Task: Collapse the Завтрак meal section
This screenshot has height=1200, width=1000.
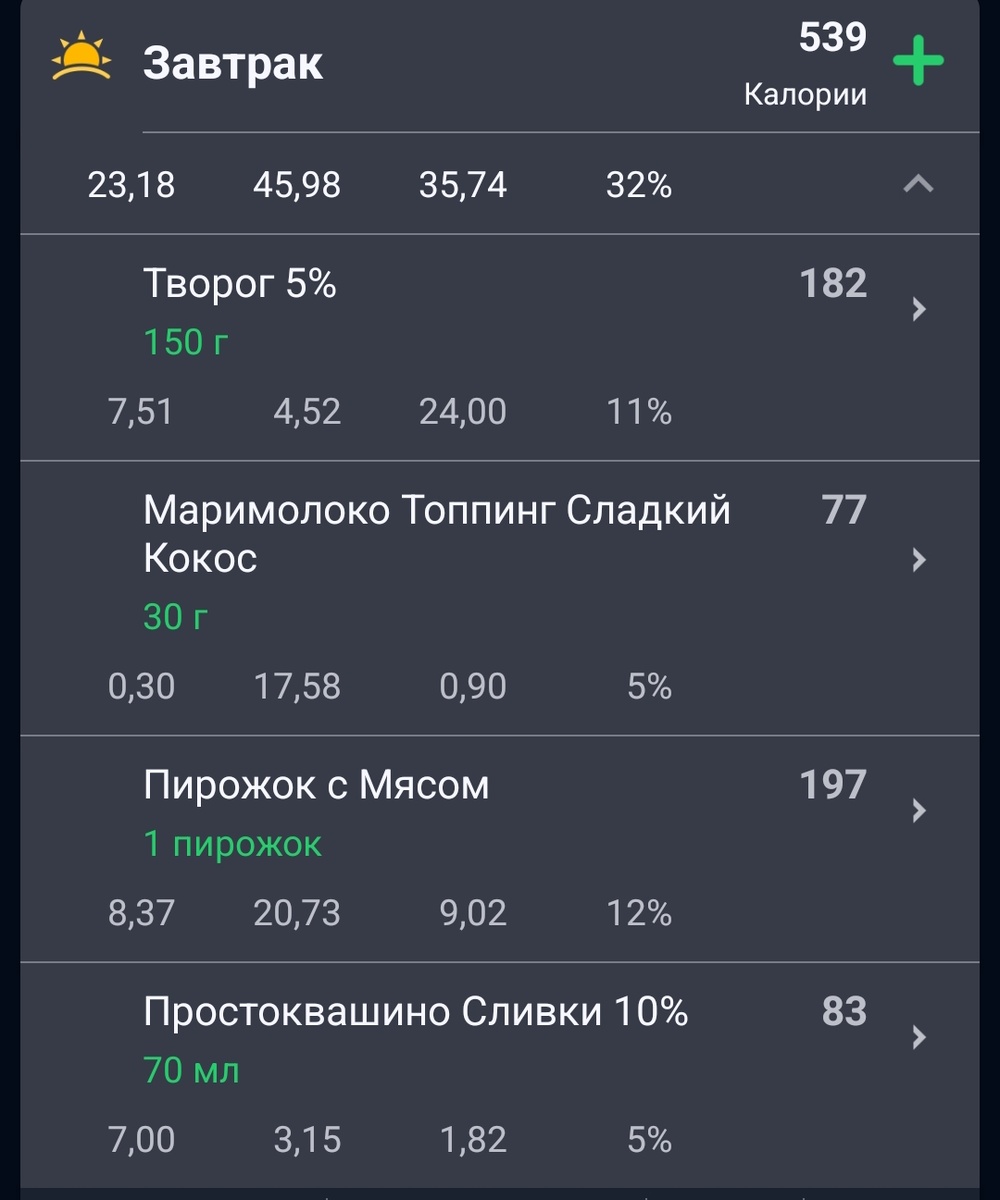Action: click(918, 184)
